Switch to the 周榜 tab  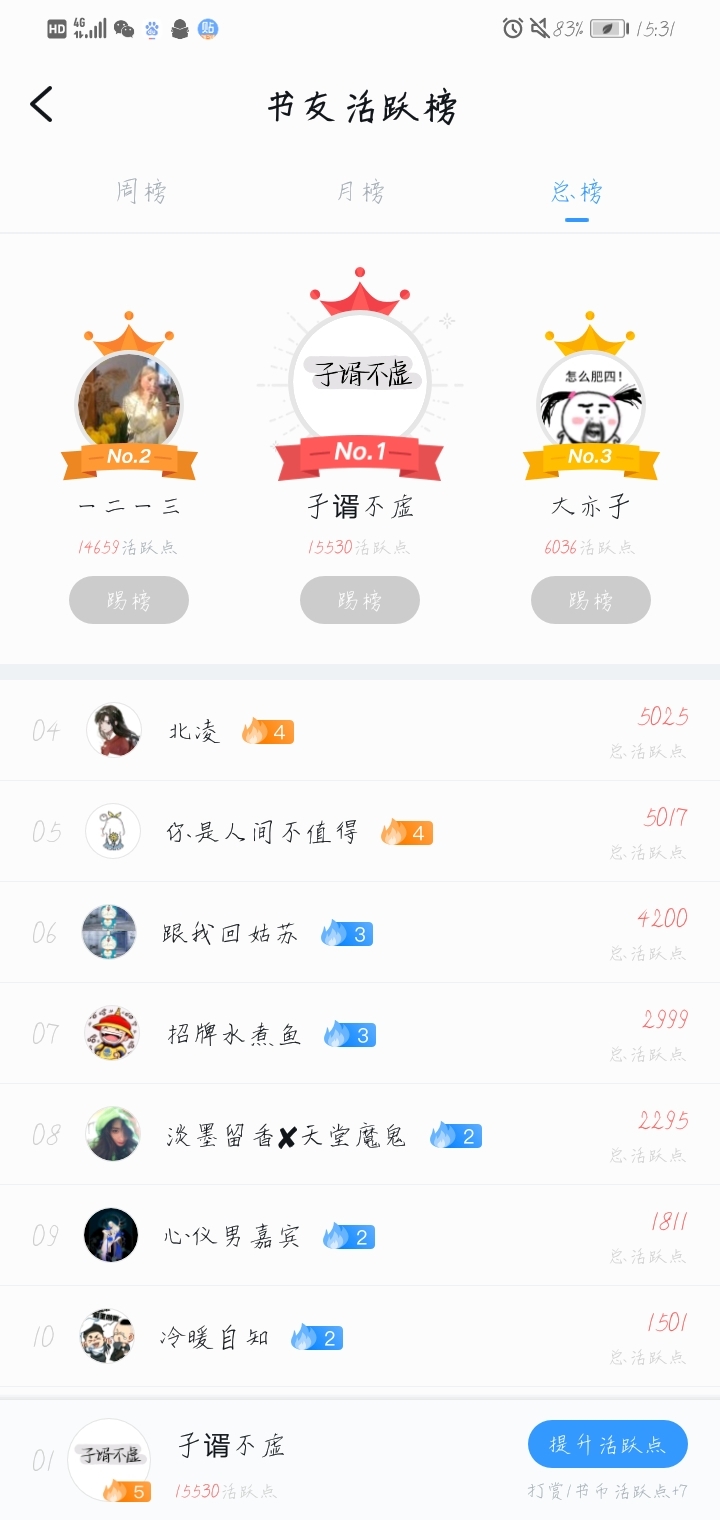click(x=141, y=191)
